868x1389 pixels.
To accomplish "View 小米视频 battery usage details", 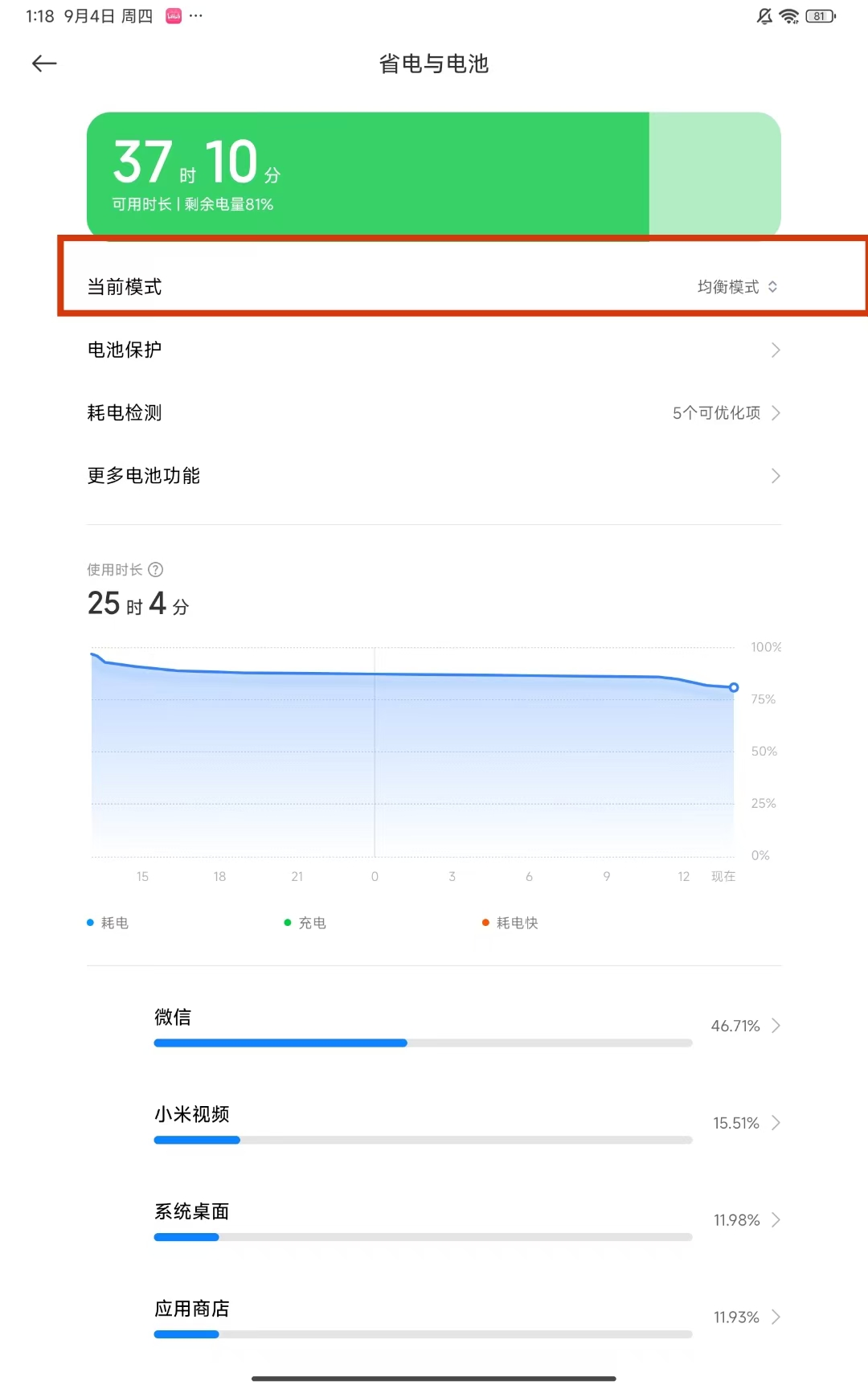I will click(x=466, y=1123).
